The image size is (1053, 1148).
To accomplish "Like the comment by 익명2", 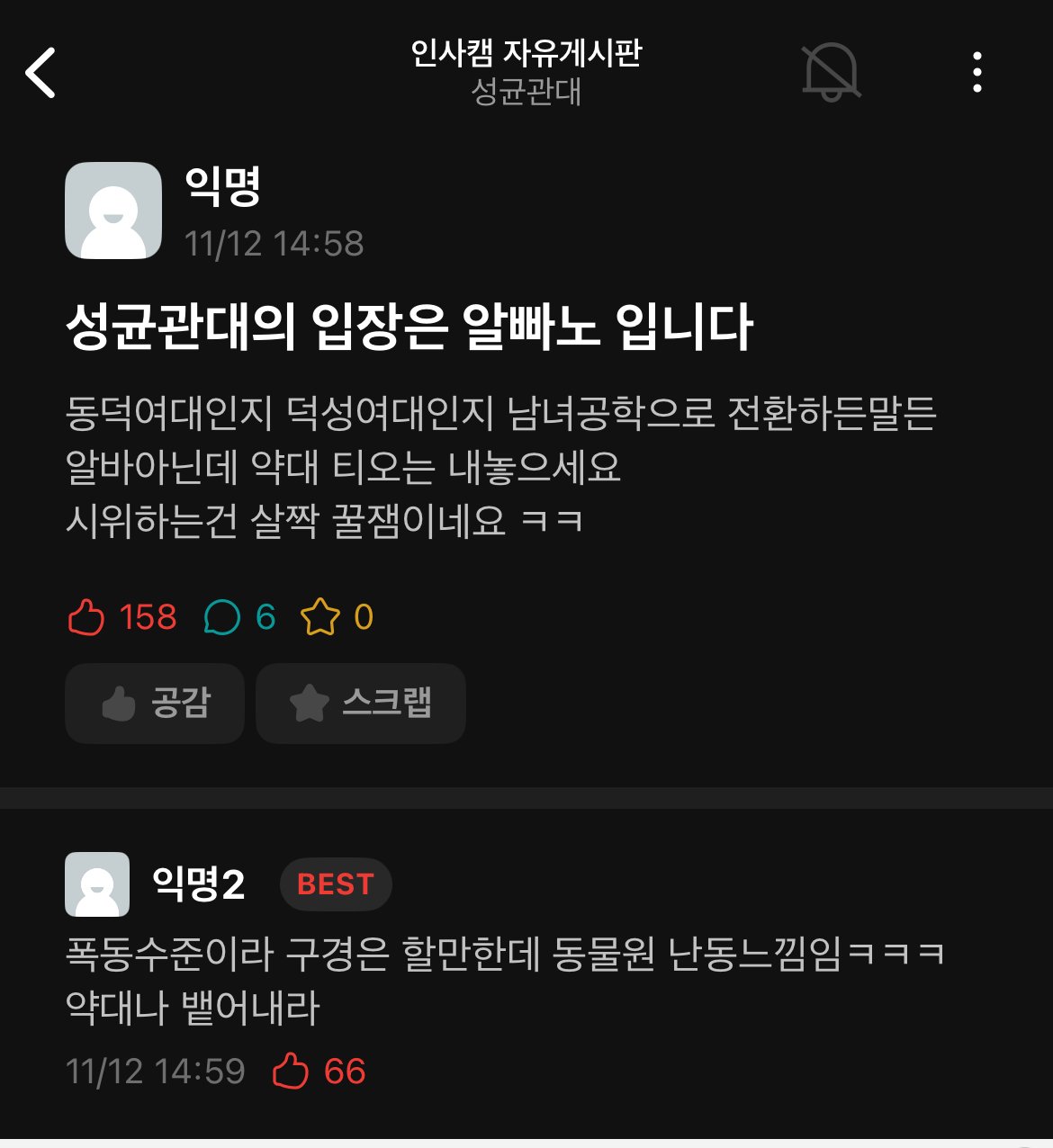I will (x=292, y=1072).
